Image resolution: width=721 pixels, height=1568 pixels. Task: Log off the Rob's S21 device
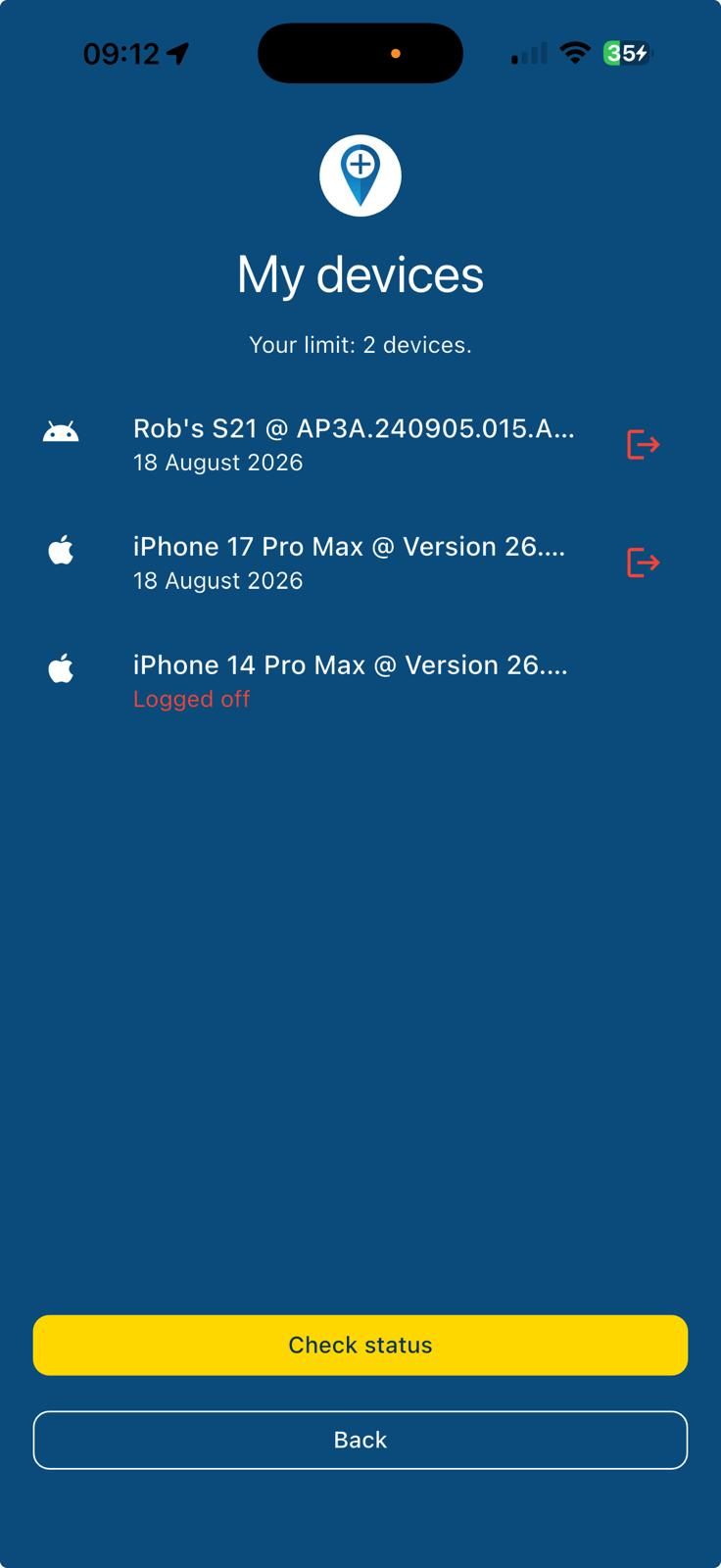point(643,444)
